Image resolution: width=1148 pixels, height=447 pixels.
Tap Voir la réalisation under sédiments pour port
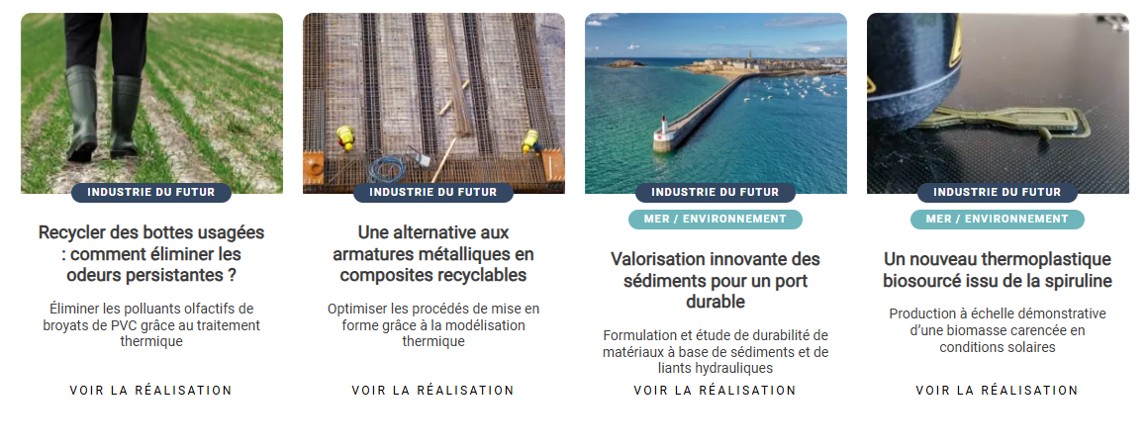[x=715, y=390]
